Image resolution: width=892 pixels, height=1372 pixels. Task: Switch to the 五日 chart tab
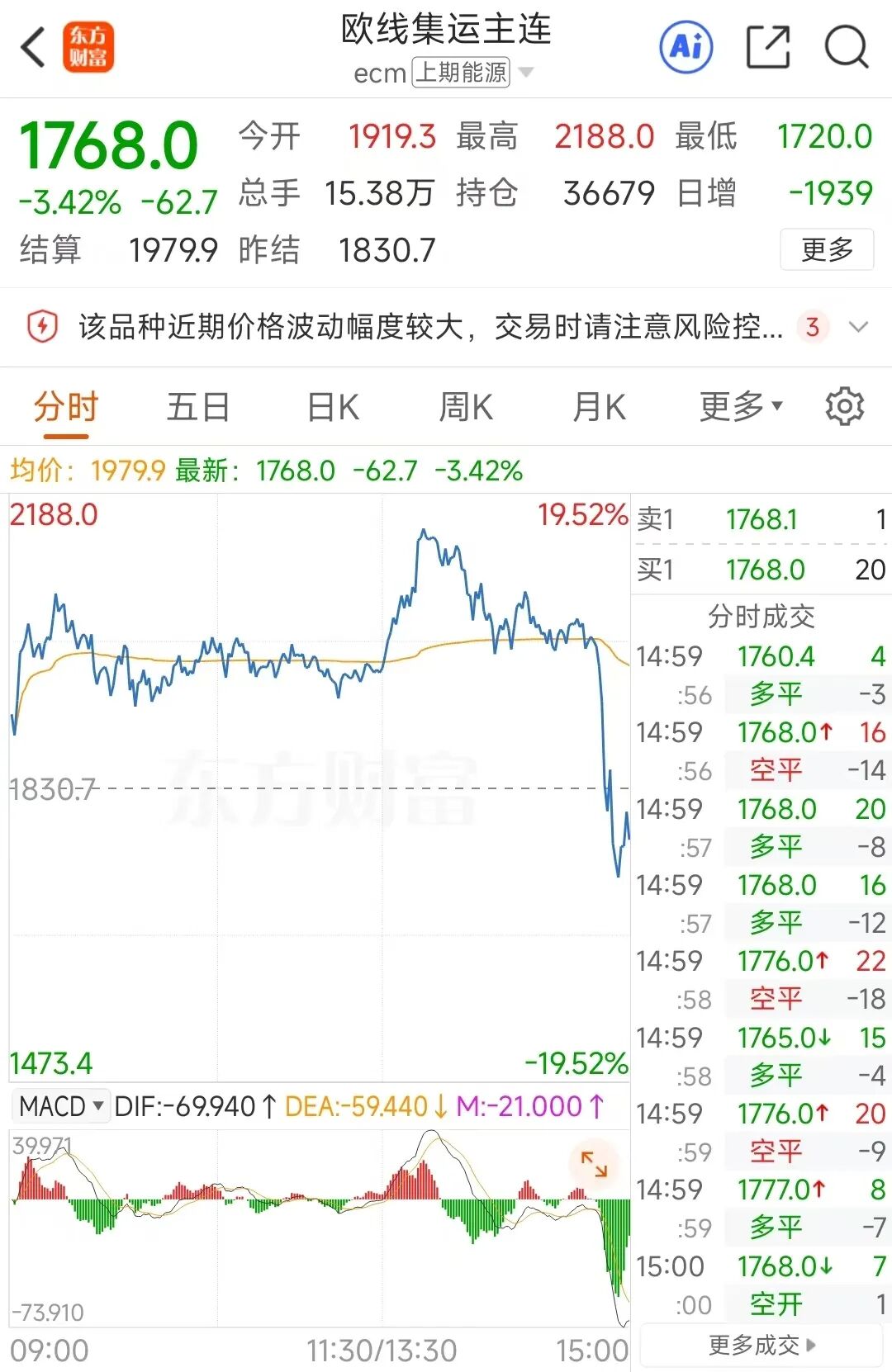click(x=198, y=407)
